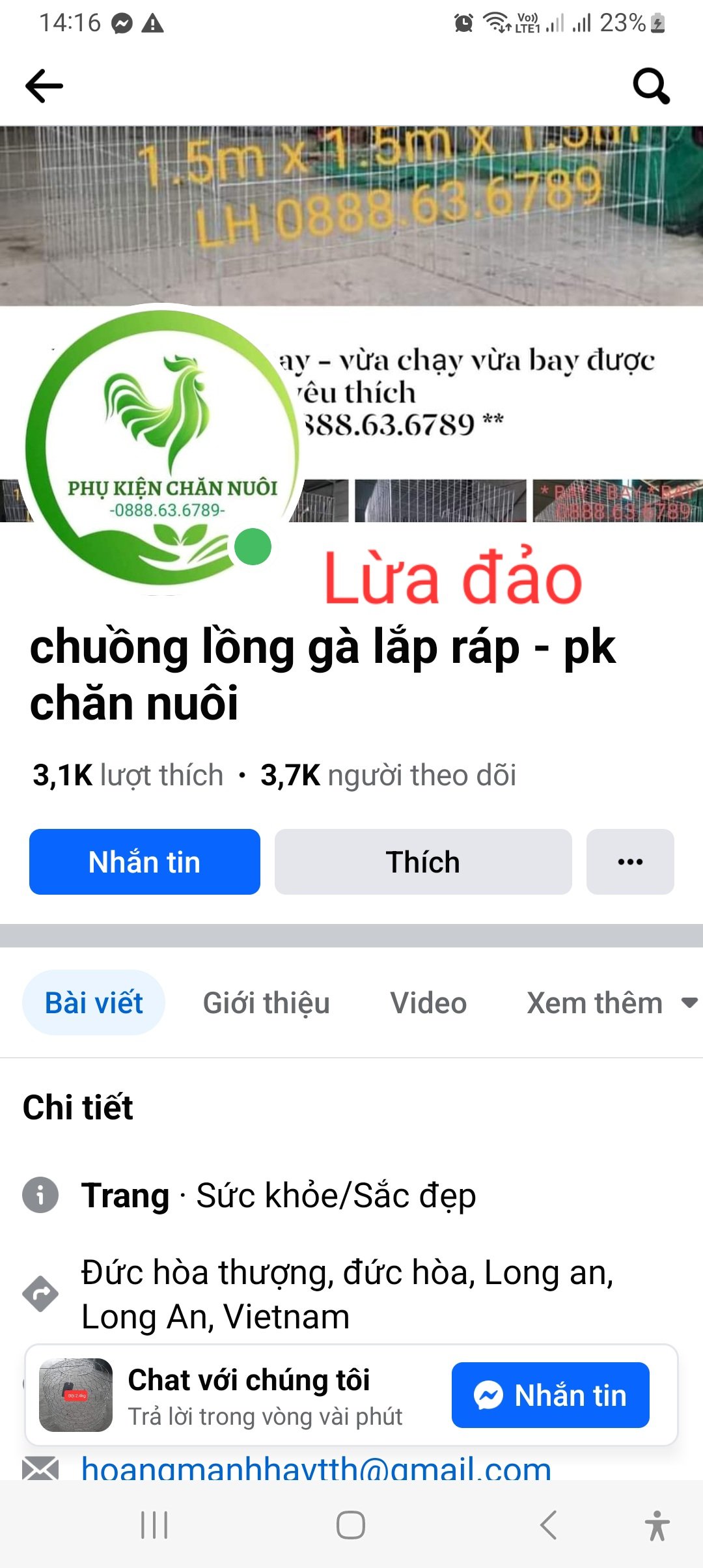
Task: Like the page with Thích button
Action: click(x=423, y=861)
